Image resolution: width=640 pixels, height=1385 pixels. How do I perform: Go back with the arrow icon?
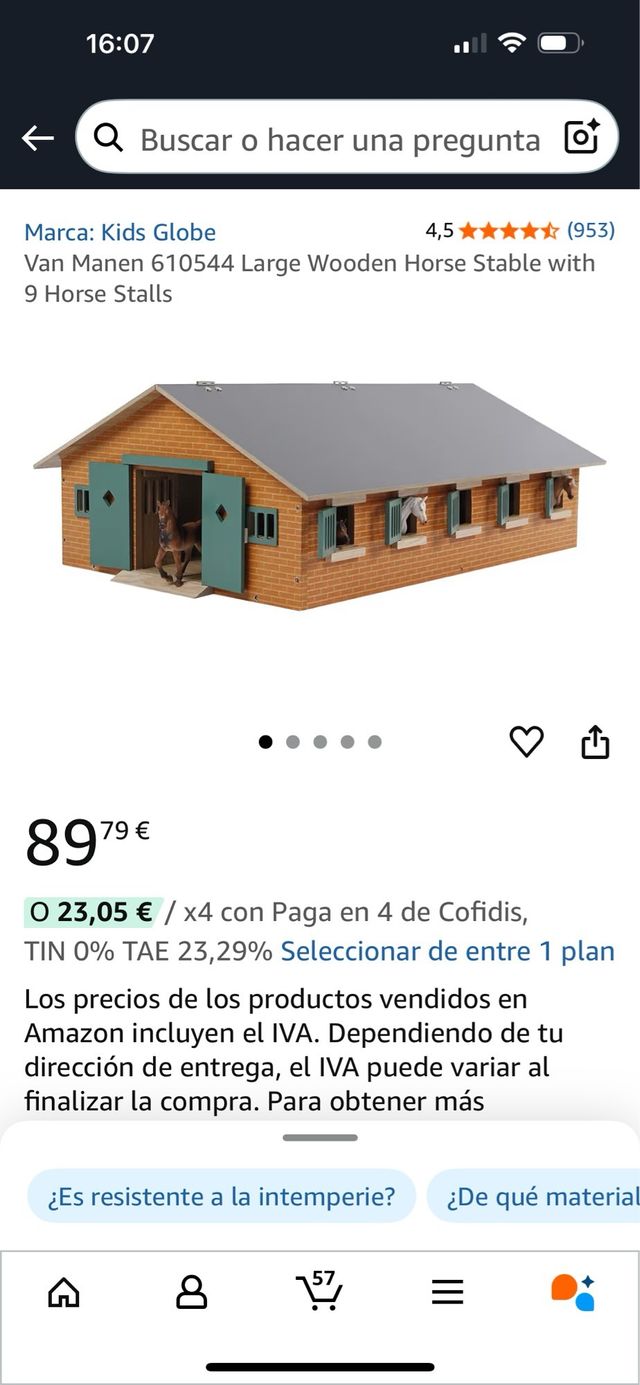pos(38,138)
